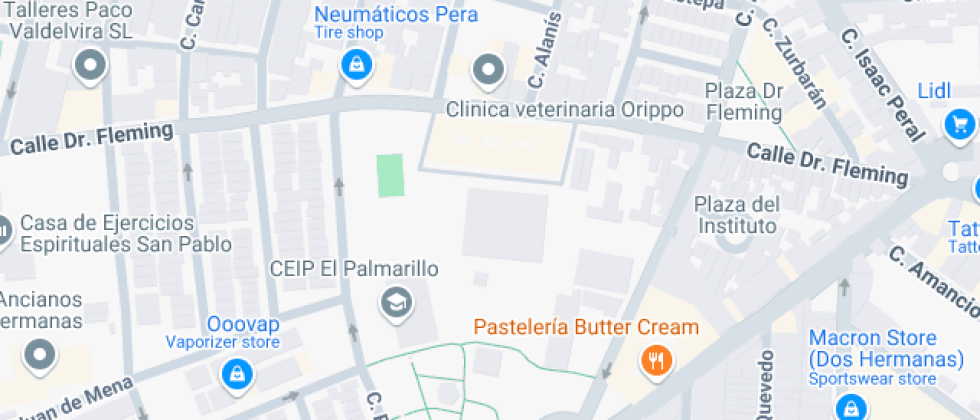Select the Clínica veterinaria Orippo marker
Image resolution: width=980 pixels, height=420 pixels.
coord(488,69)
